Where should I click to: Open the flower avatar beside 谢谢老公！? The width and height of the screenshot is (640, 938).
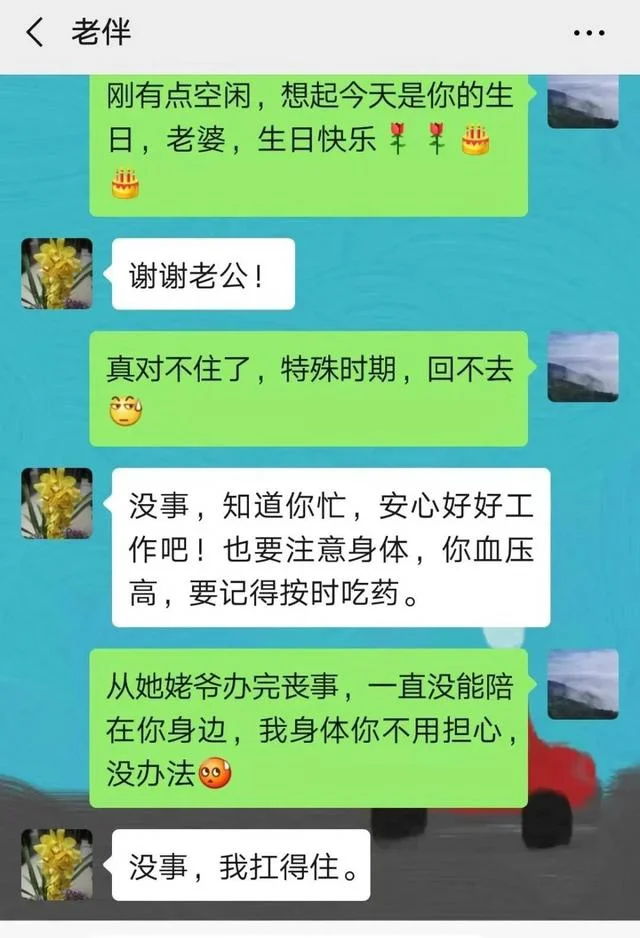click(57, 273)
